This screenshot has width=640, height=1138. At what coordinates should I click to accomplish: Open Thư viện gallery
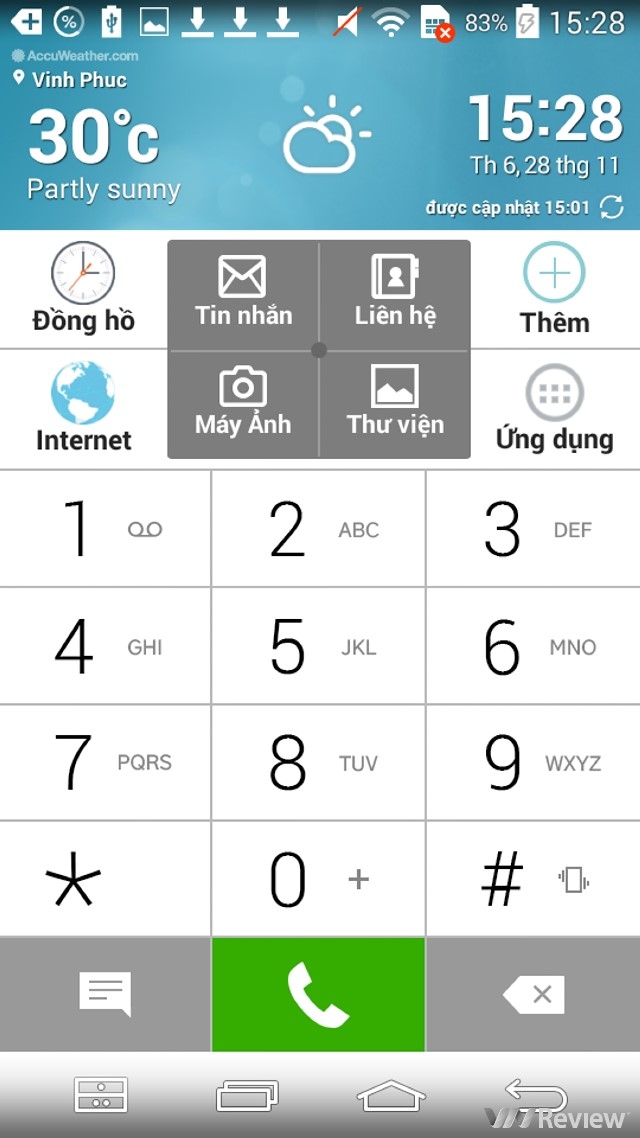[395, 404]
